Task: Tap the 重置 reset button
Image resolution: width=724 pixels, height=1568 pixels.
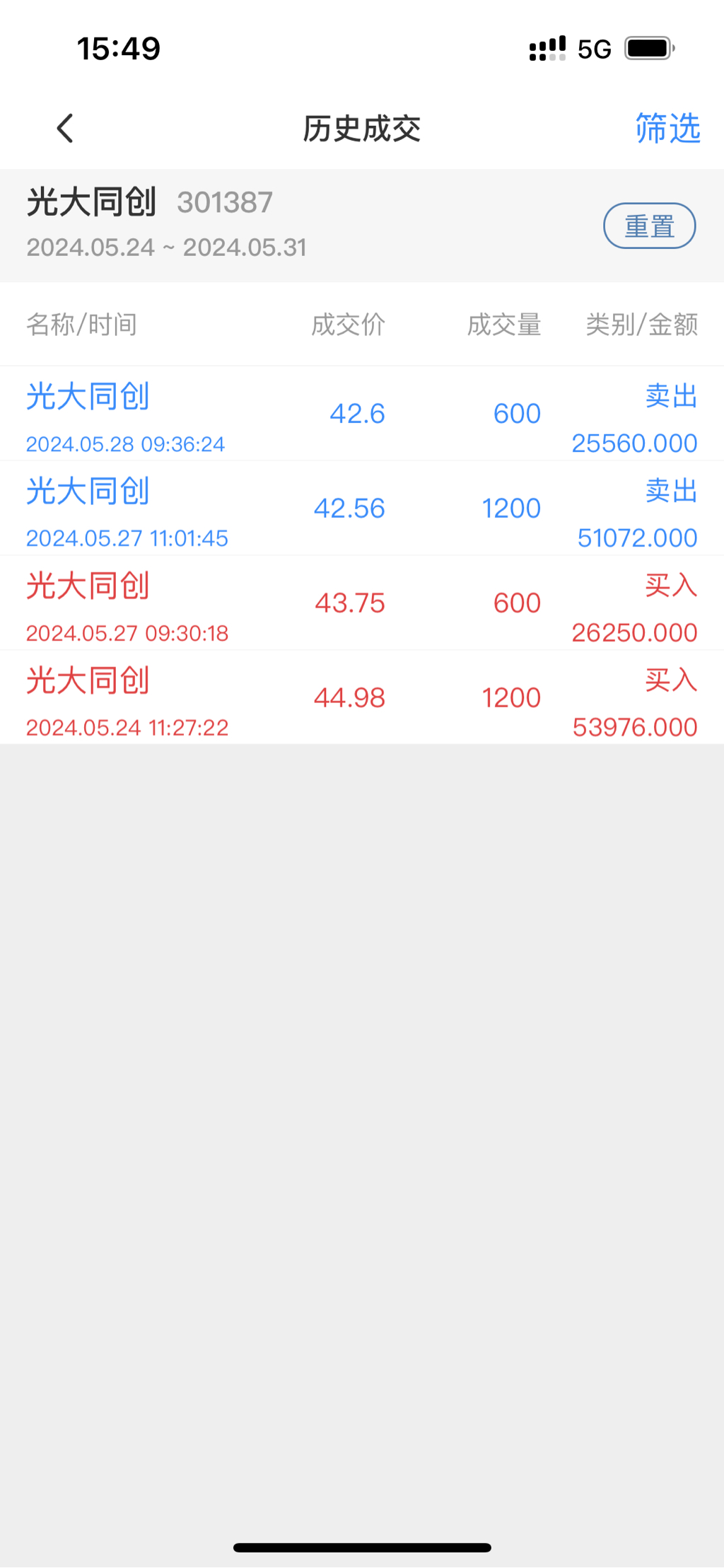Action: click(649, 226)
